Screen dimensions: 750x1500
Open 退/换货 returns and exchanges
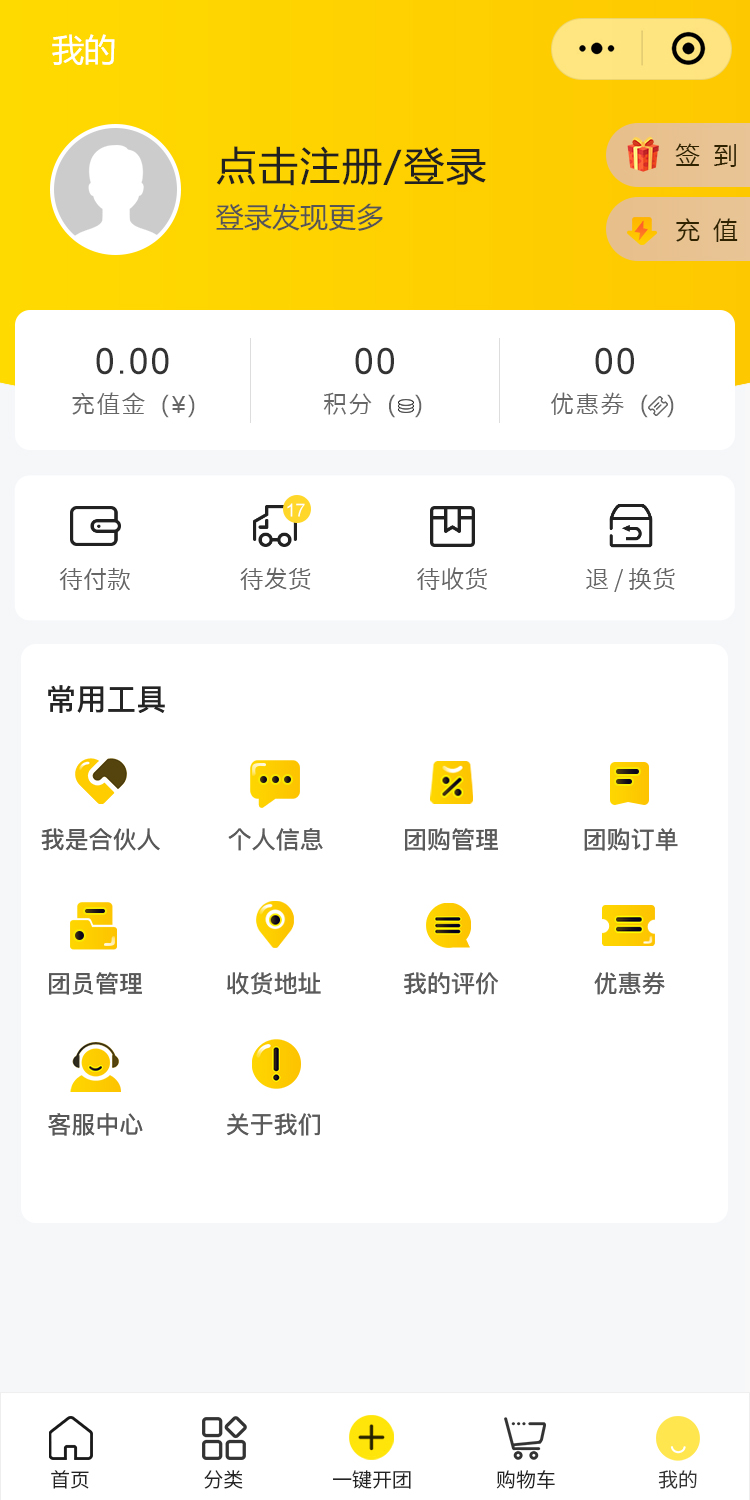tap(630, 547)
